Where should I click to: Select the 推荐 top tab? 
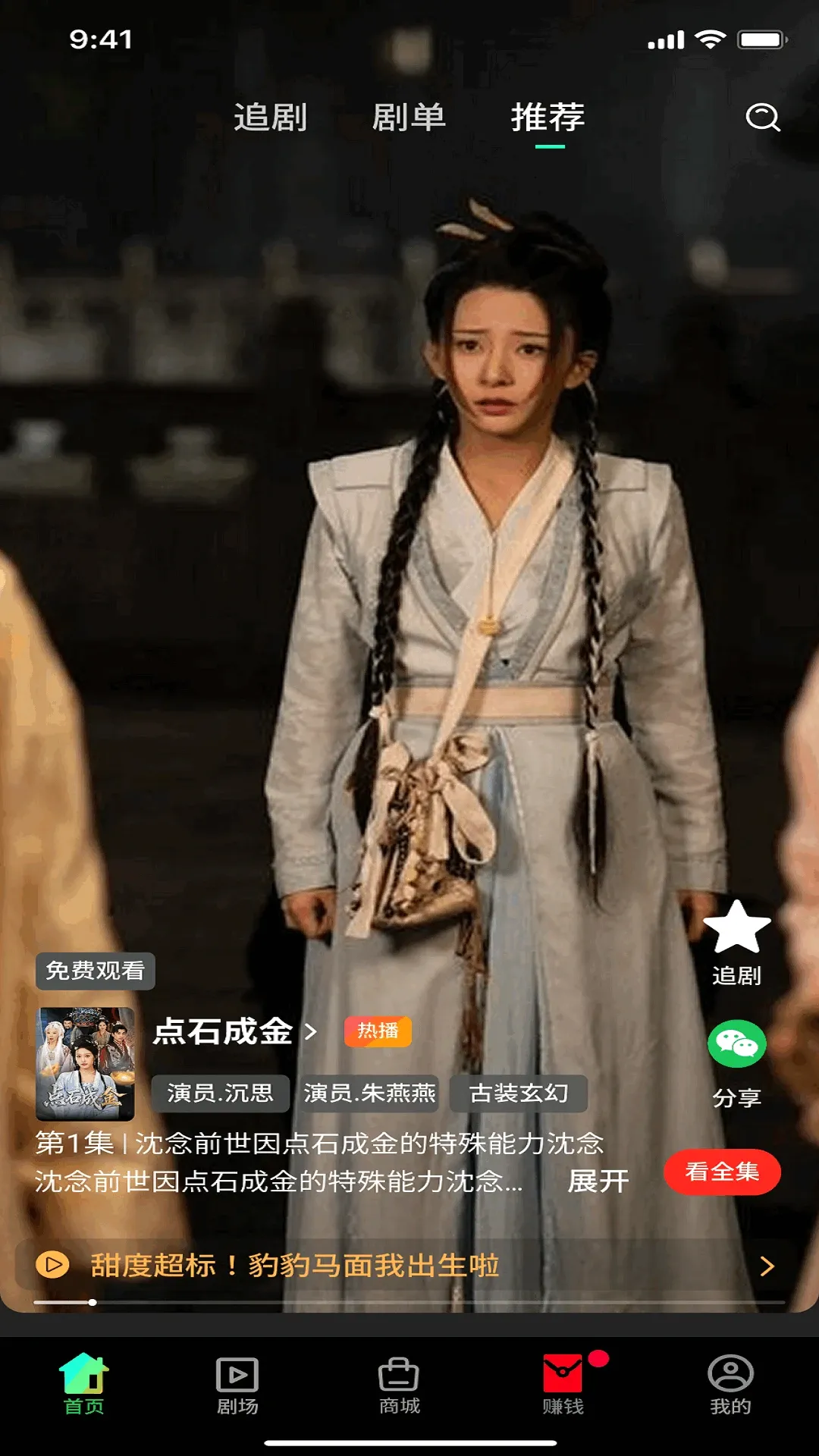[548, 118]
